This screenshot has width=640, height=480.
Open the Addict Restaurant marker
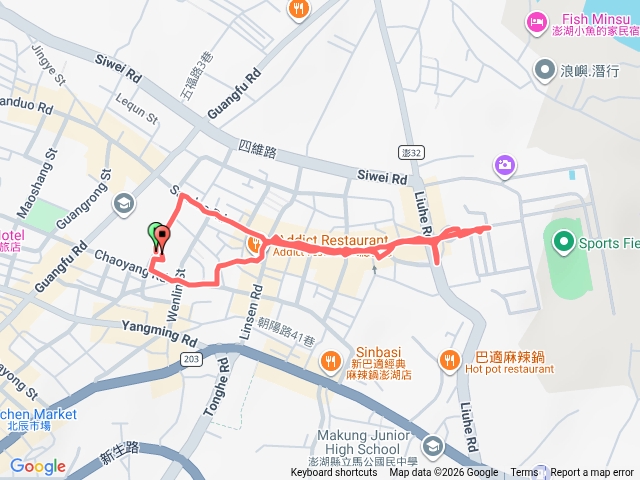pos(256,241)
